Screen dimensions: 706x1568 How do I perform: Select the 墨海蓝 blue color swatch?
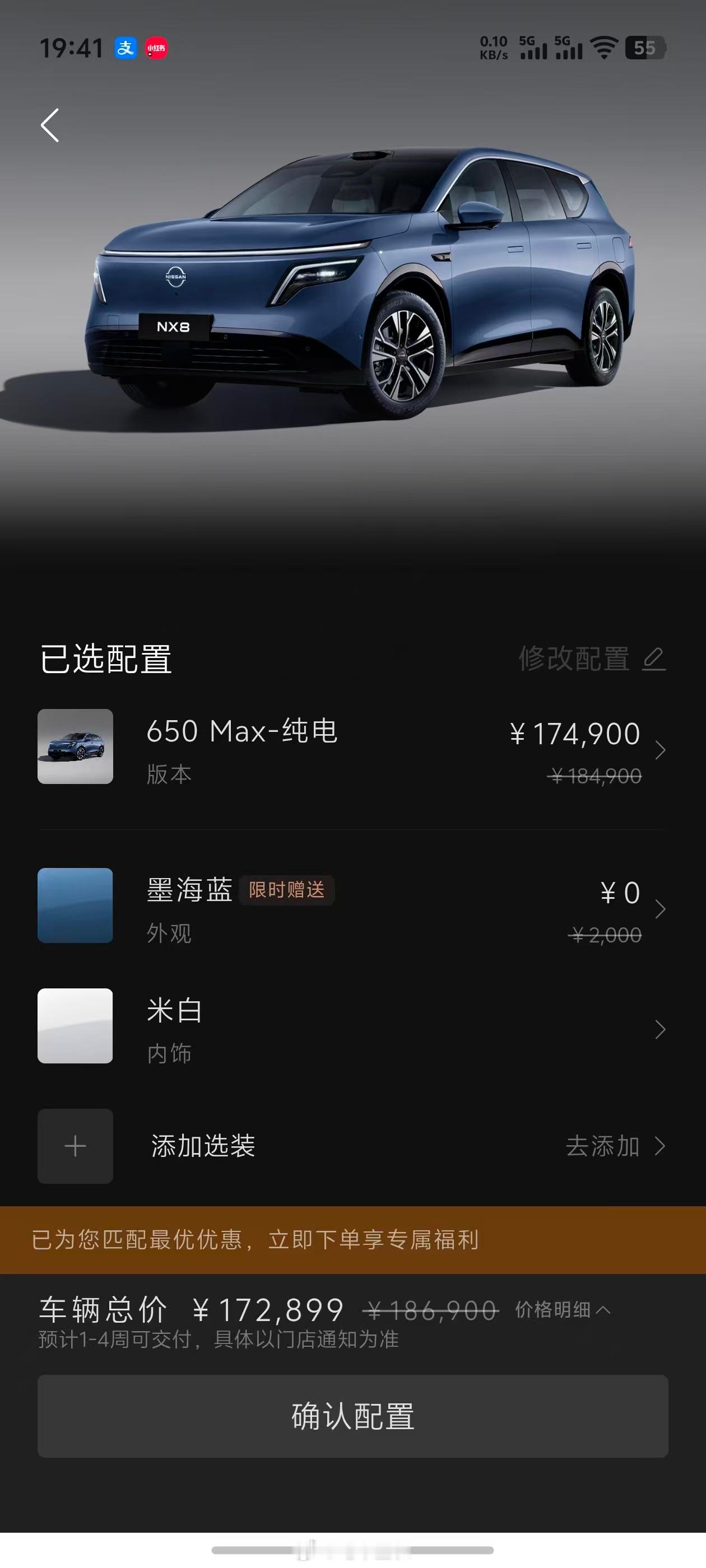(75, 906)
